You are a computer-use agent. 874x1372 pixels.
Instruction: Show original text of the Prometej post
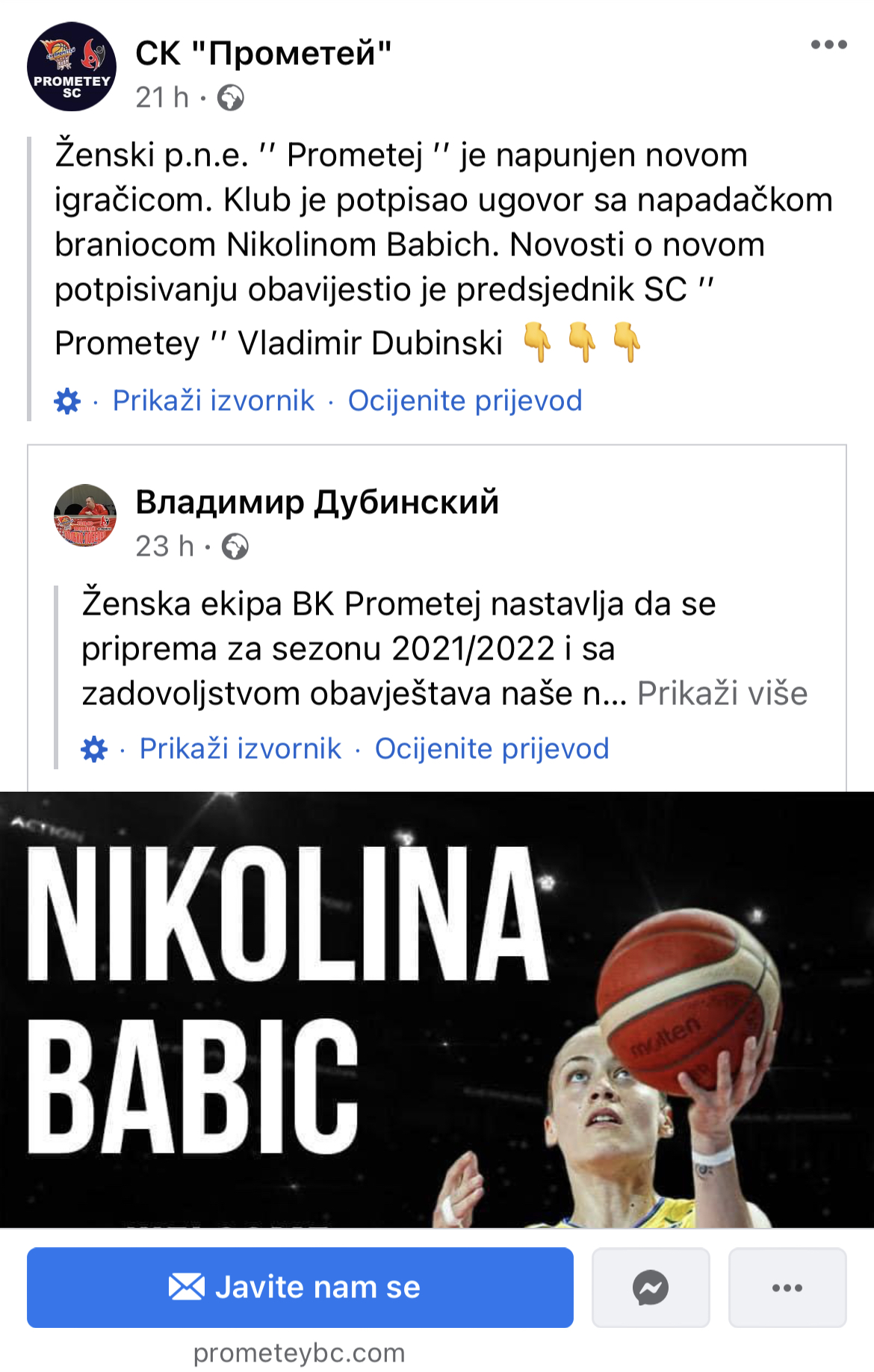pos(213,401)
